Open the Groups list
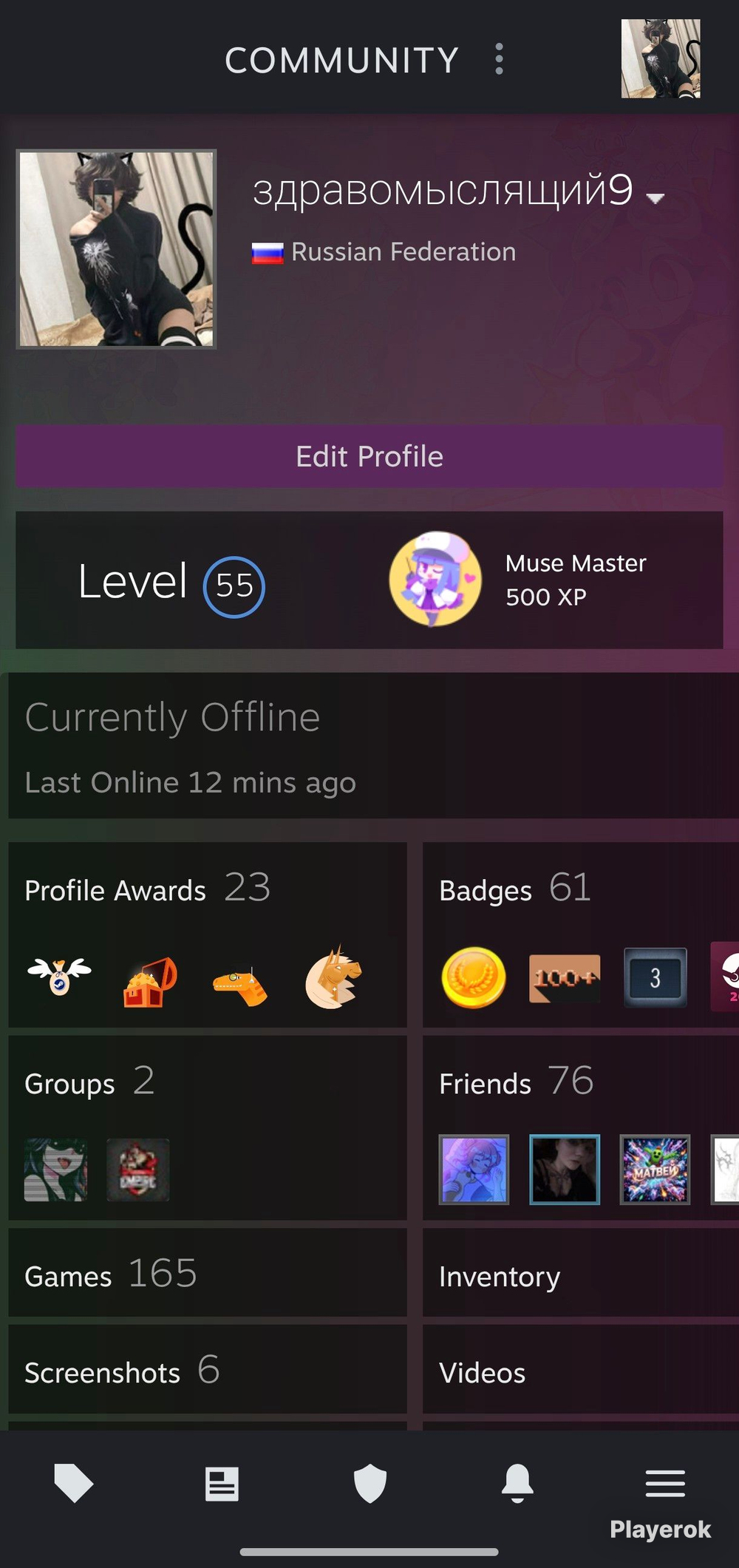 coord(89,1082)
